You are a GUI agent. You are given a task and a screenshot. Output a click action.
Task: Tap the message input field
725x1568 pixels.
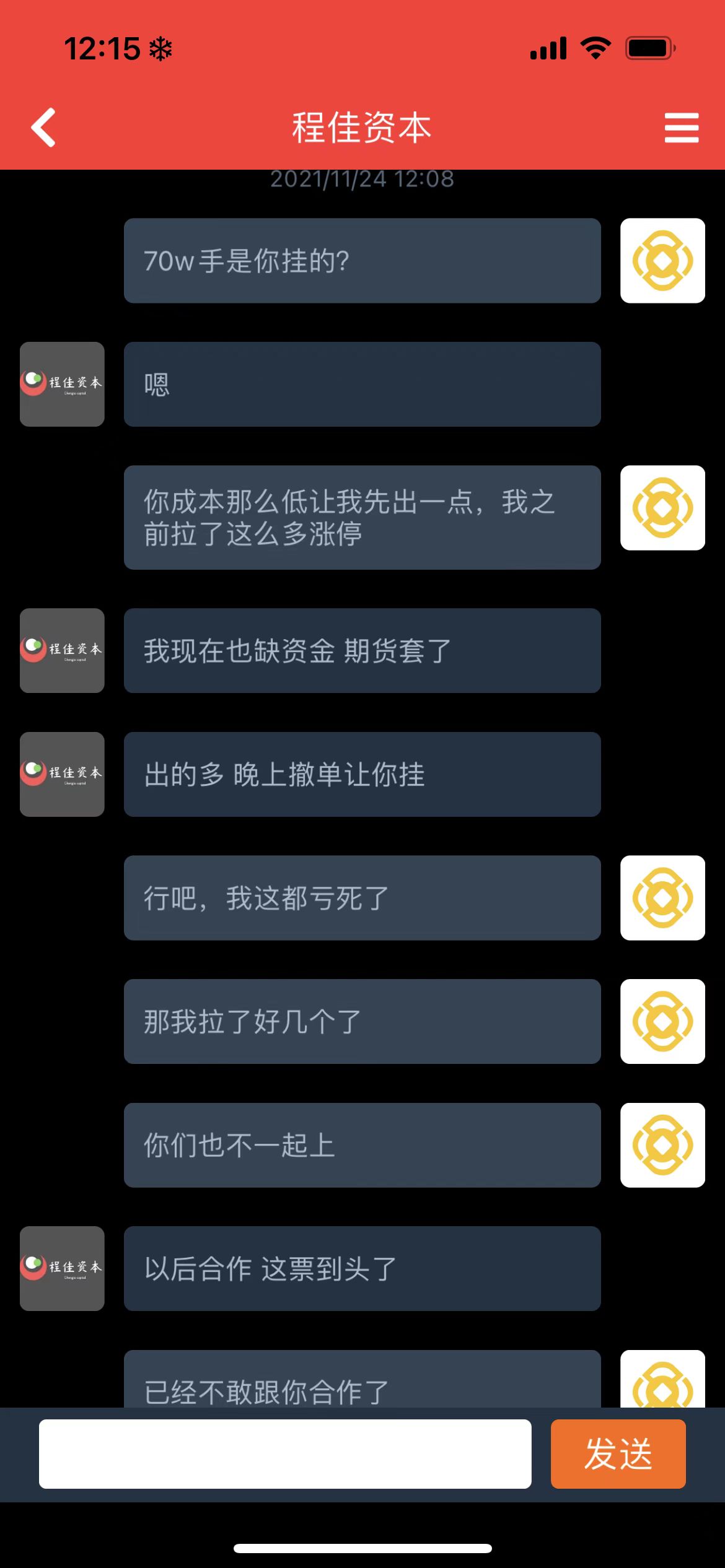point(285,1453)
